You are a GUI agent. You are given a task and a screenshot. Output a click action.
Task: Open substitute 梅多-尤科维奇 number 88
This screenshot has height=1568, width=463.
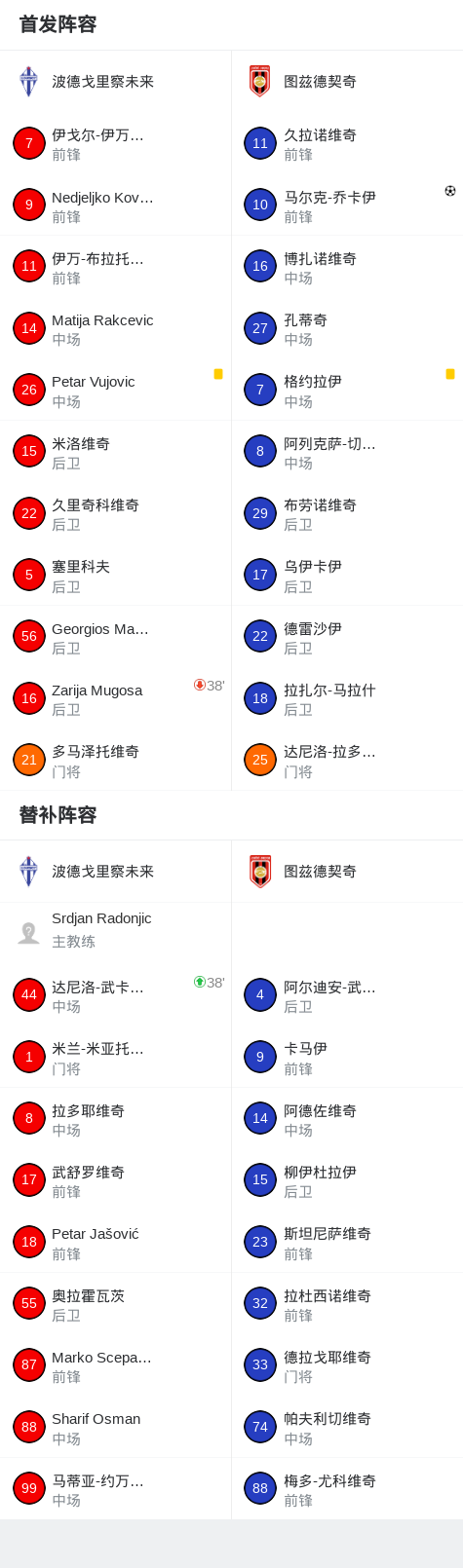(347, 1489)
